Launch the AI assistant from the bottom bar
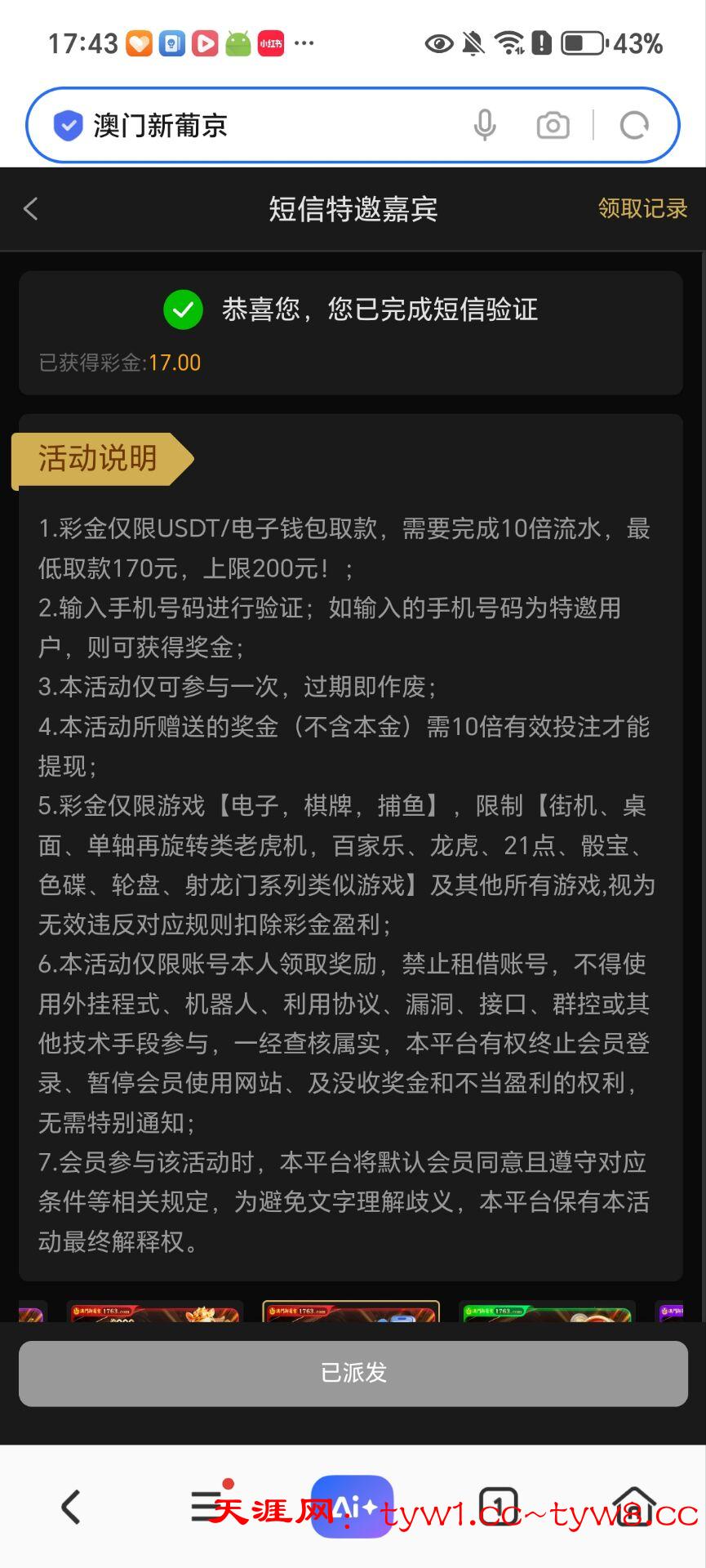 pyautogui.click(x=353, y=1506)
